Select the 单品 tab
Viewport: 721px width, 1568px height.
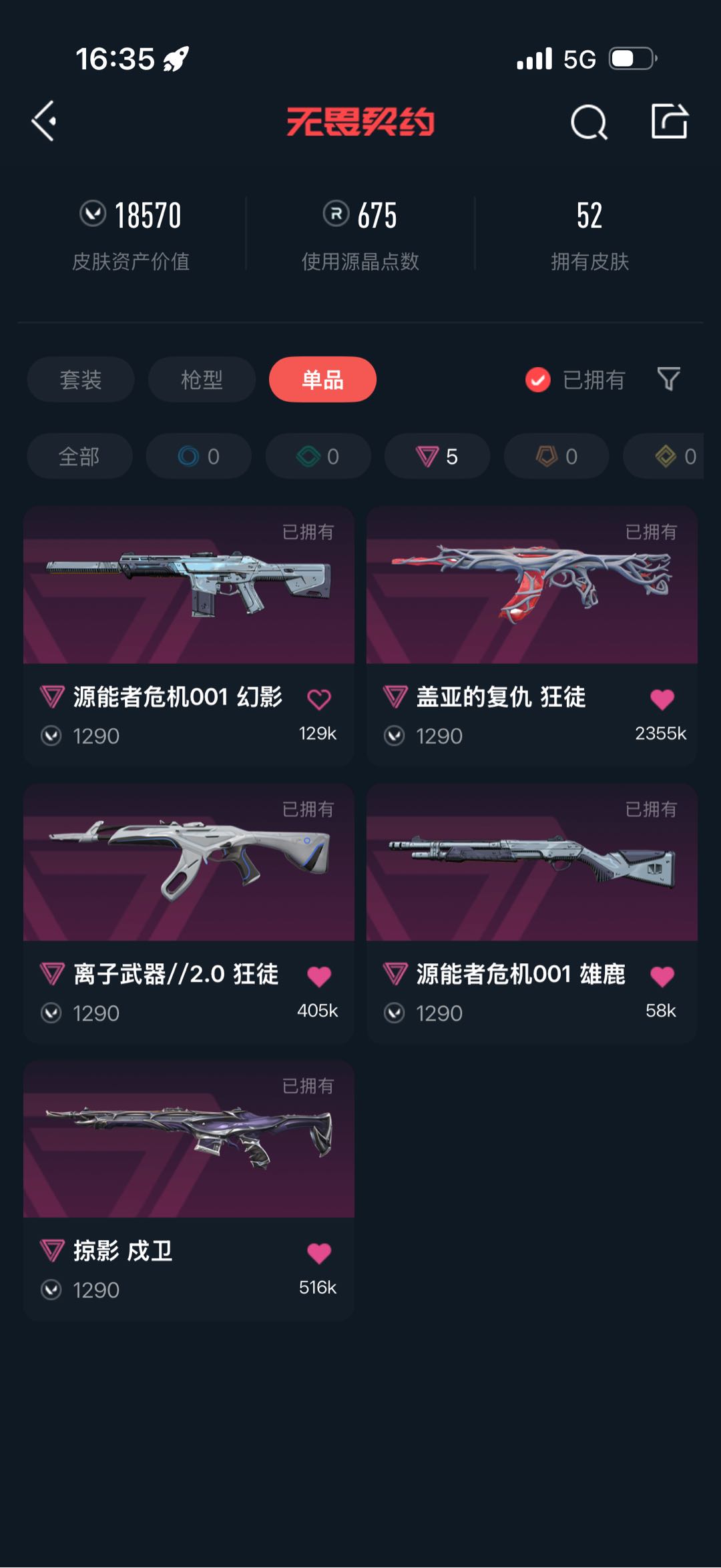tap(322, 380)
